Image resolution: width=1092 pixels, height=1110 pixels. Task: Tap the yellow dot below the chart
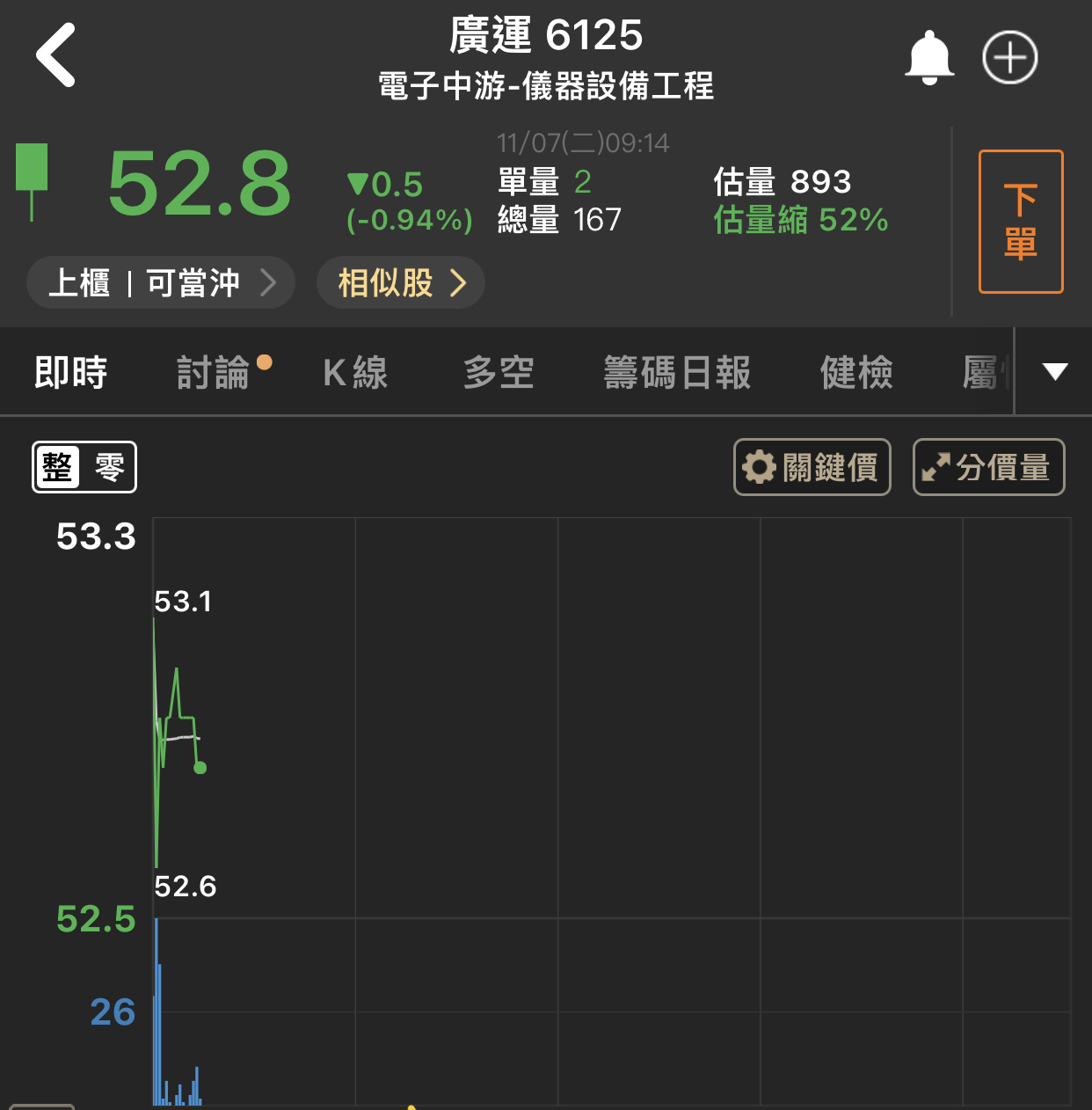click(410, 1106)
